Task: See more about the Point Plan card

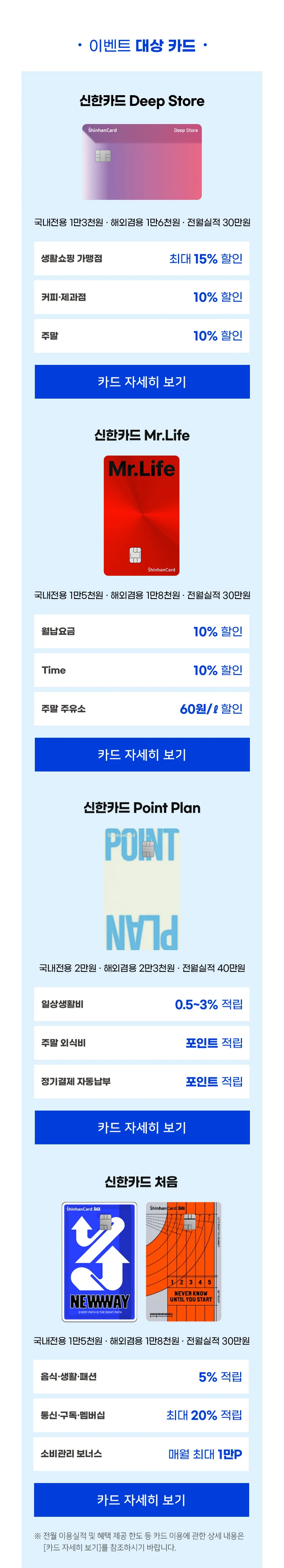Action: coord(142,1127)
